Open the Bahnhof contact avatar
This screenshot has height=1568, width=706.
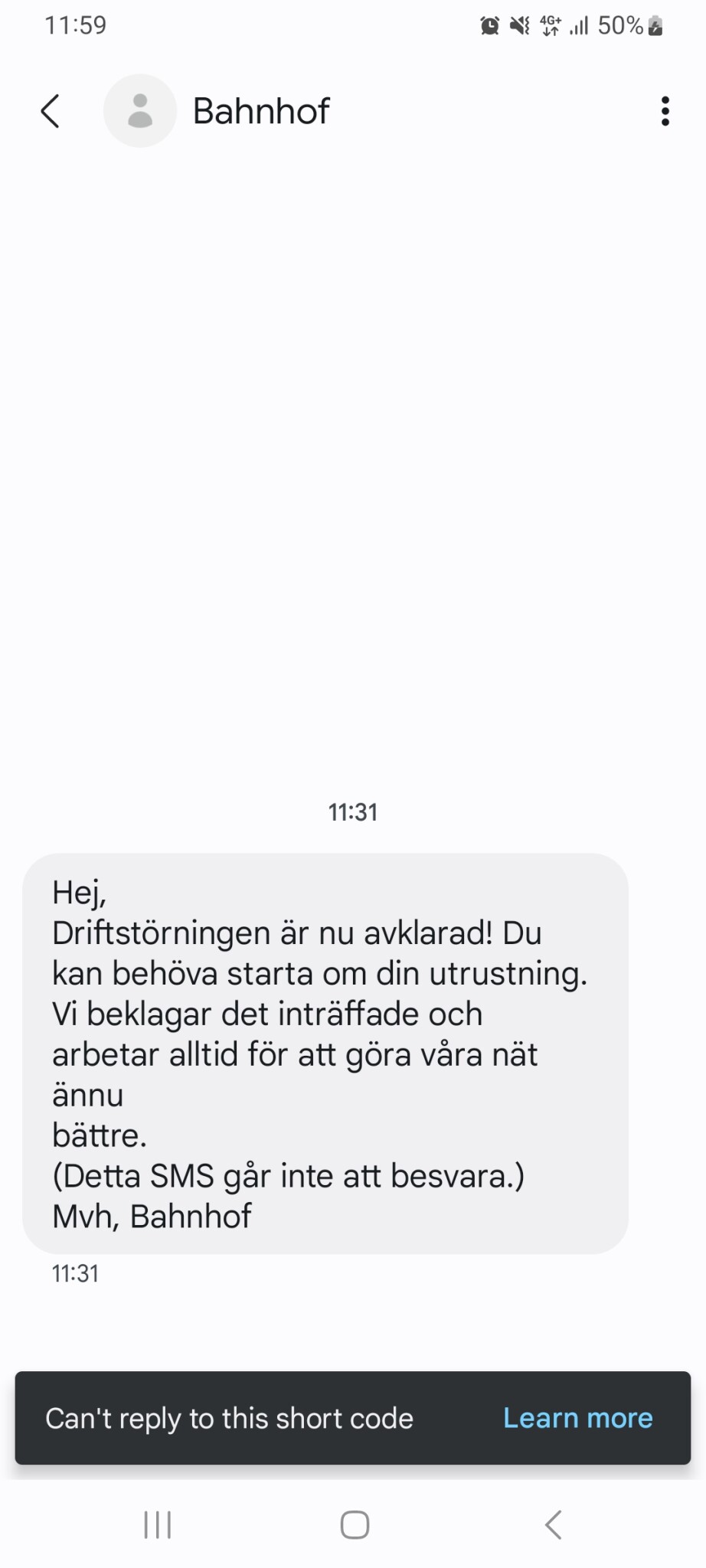coord(140,111)
